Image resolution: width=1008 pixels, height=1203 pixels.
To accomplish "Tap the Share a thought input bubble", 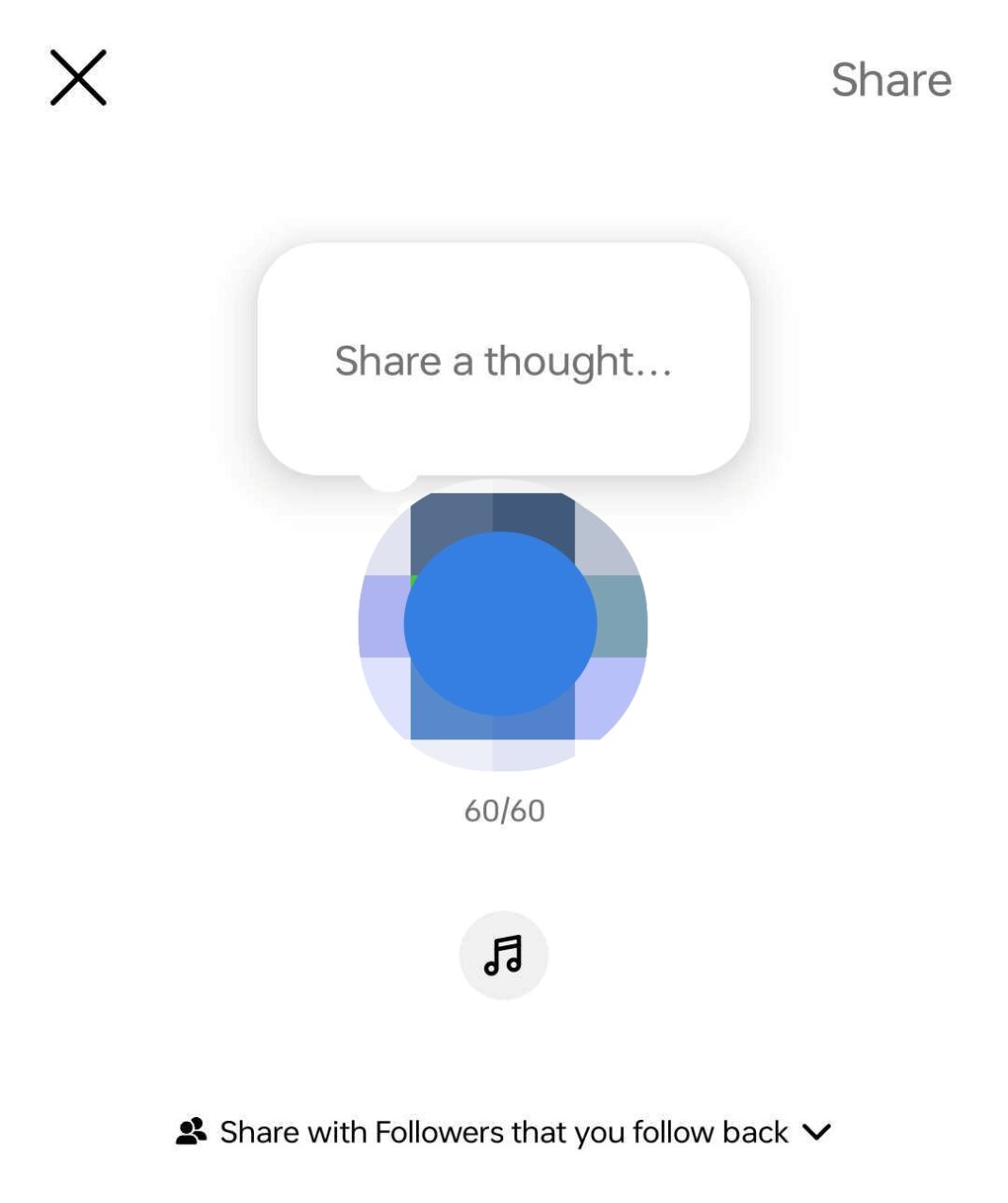I will pyautogui.click(x=504, y=362).
